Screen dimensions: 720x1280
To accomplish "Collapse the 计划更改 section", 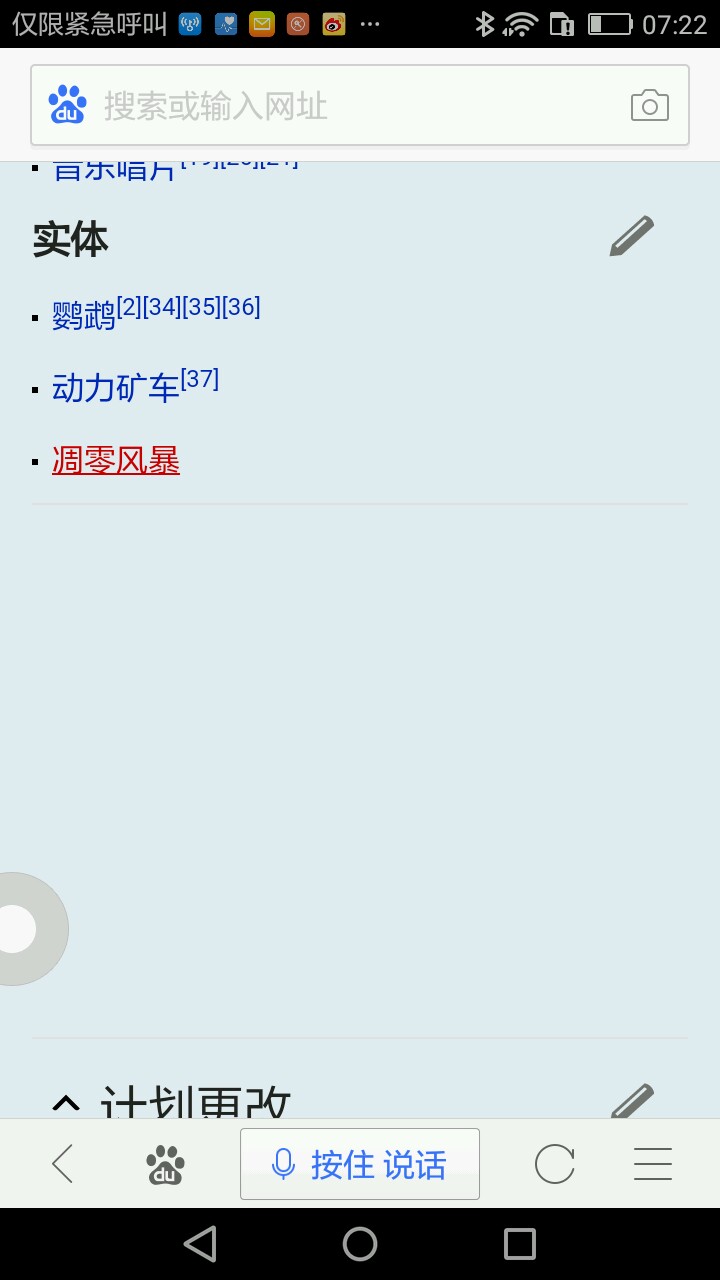I will [x=66, y=1103].
